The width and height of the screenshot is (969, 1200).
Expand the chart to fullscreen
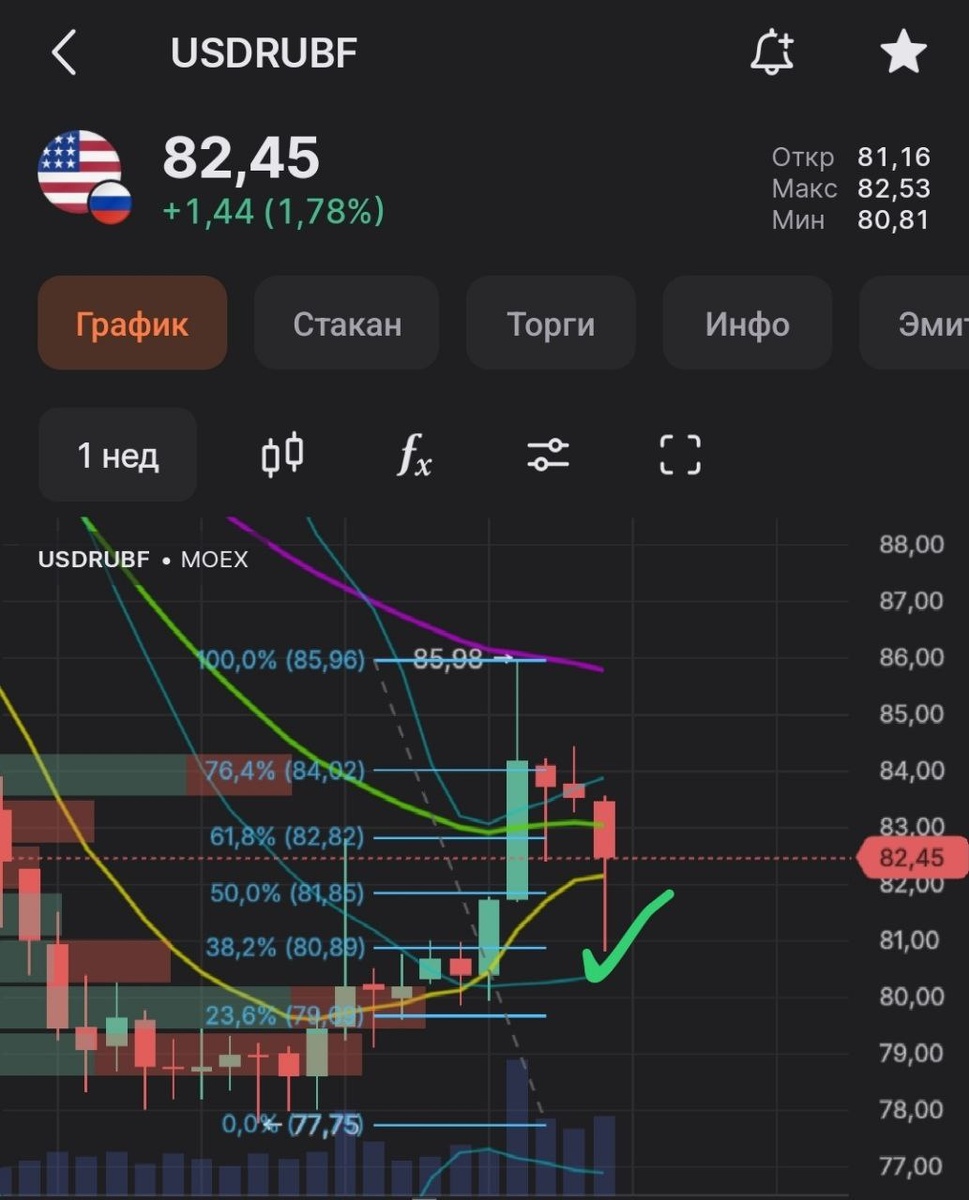point(680,456)
